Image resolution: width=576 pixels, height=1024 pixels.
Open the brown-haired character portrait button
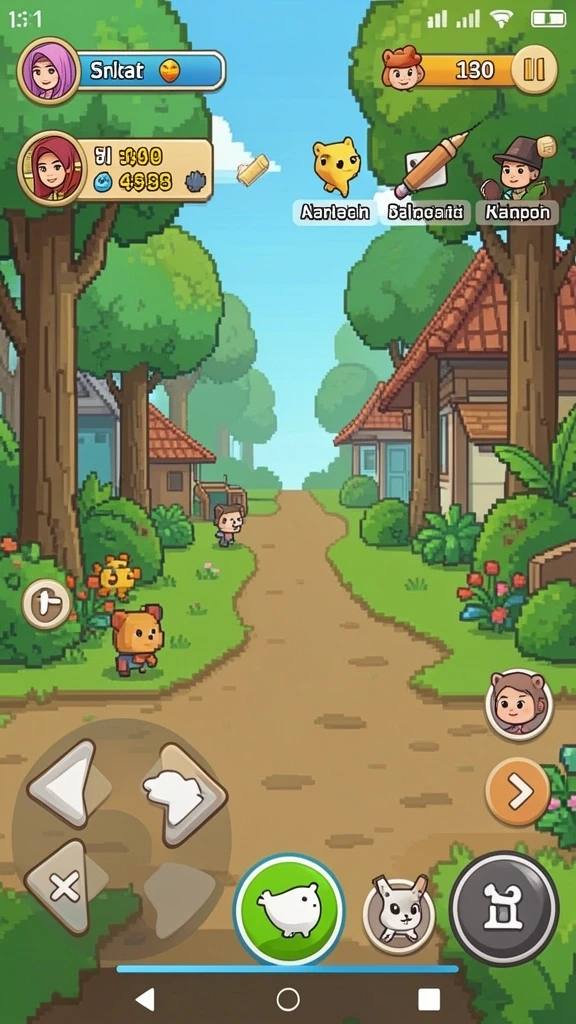tap(519, 705)
